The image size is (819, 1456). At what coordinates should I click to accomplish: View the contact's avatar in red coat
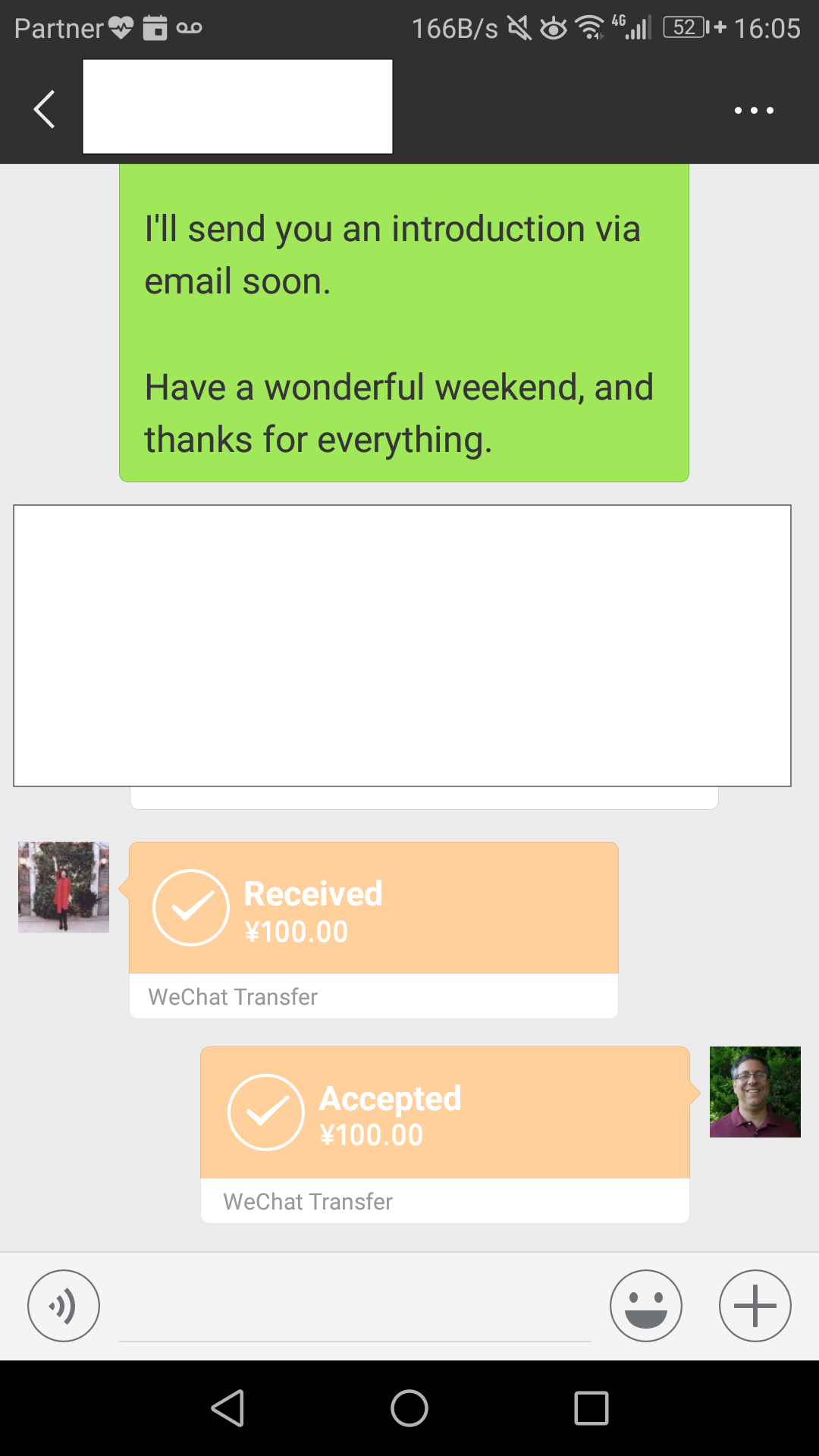[64, 887]
